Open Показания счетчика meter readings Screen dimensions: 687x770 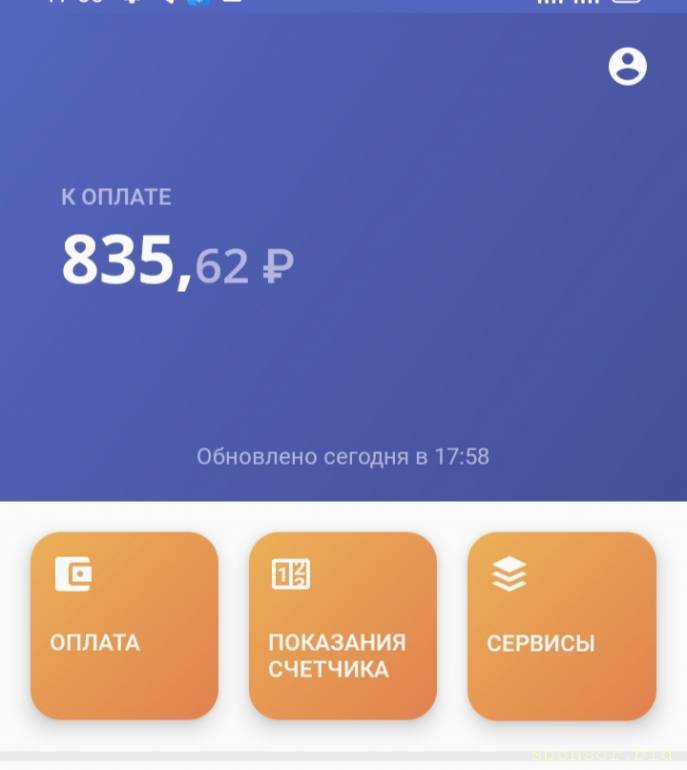point(342,625)
